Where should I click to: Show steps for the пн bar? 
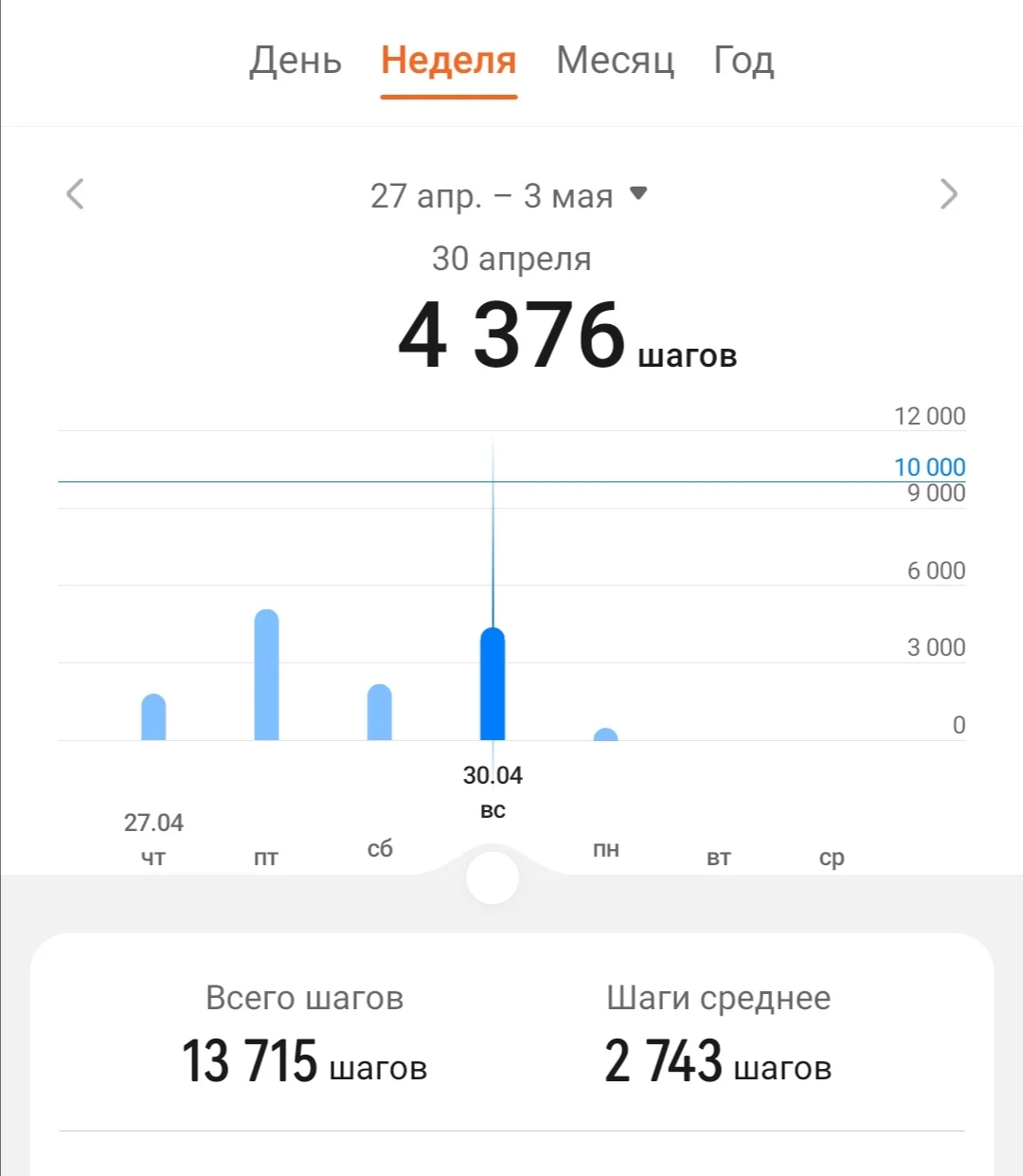605,734
